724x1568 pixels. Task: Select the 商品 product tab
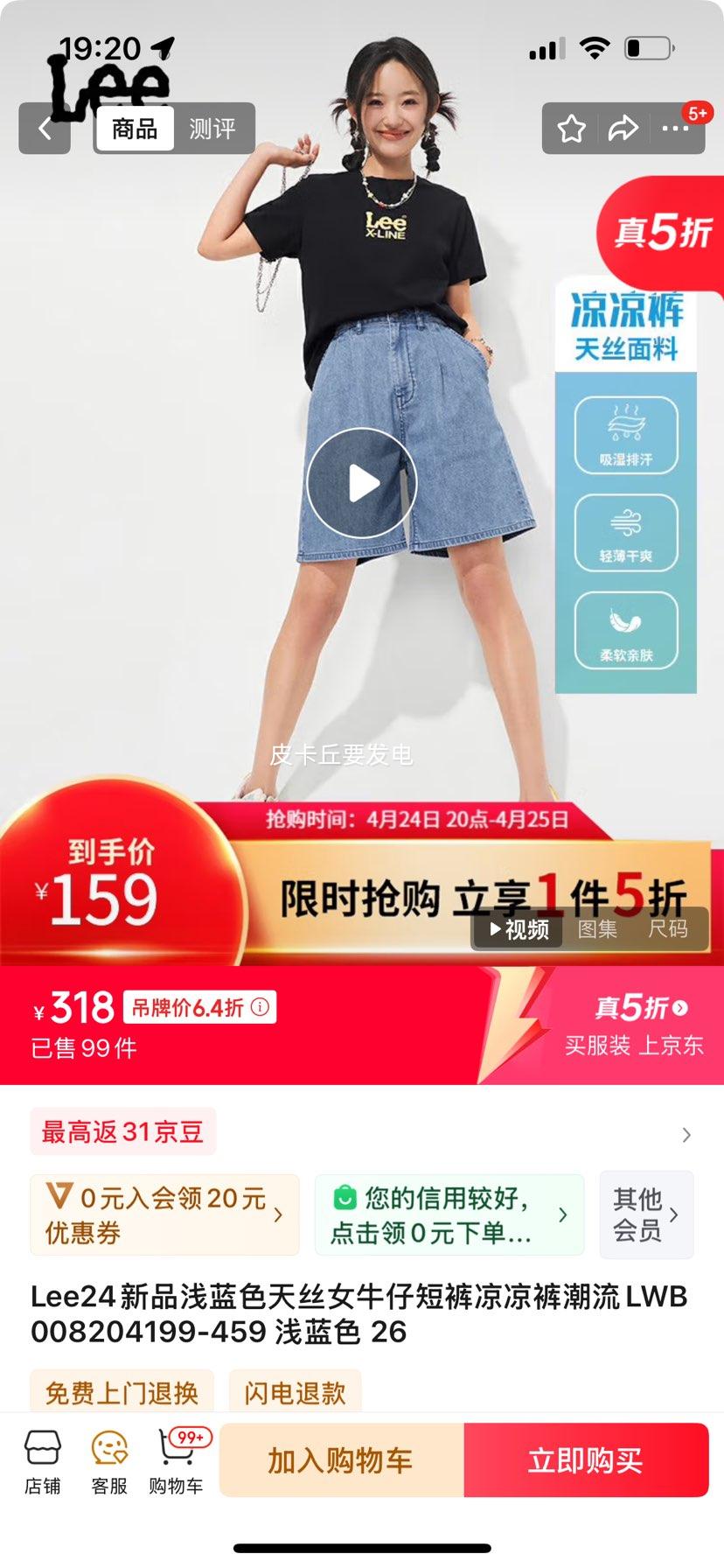coord(133,128)
